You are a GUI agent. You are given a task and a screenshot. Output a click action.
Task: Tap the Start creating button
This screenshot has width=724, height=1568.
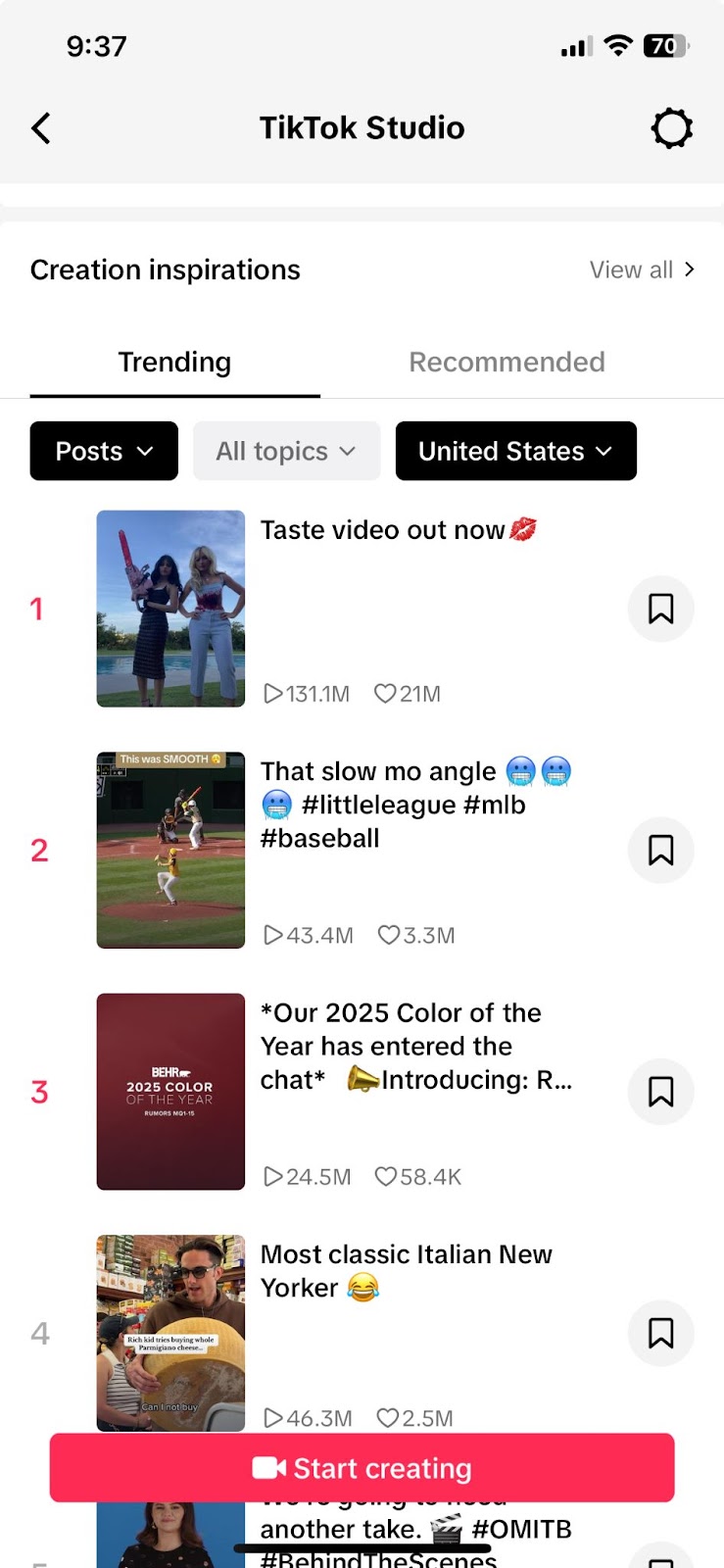[362, 1468]
